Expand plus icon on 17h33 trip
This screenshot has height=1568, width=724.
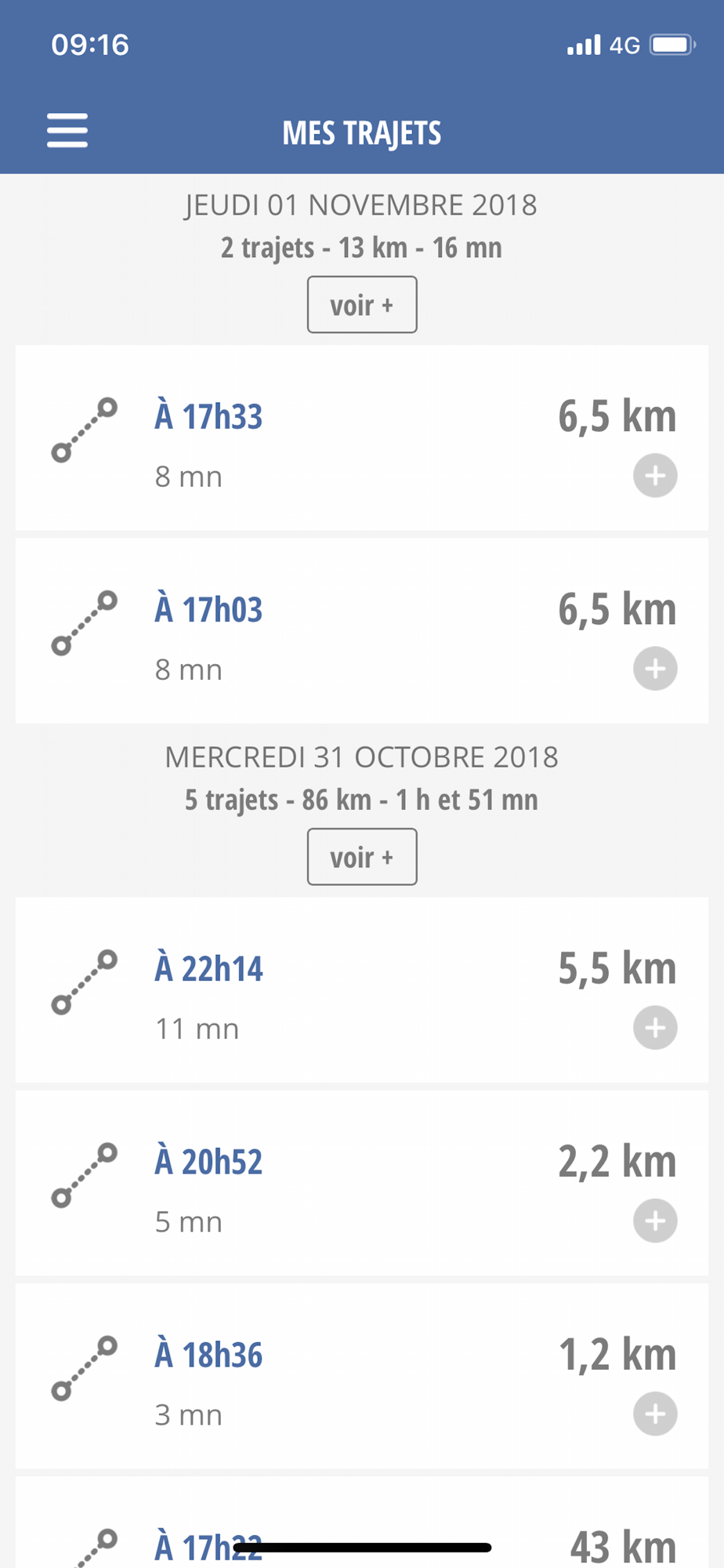click(655, 475)
